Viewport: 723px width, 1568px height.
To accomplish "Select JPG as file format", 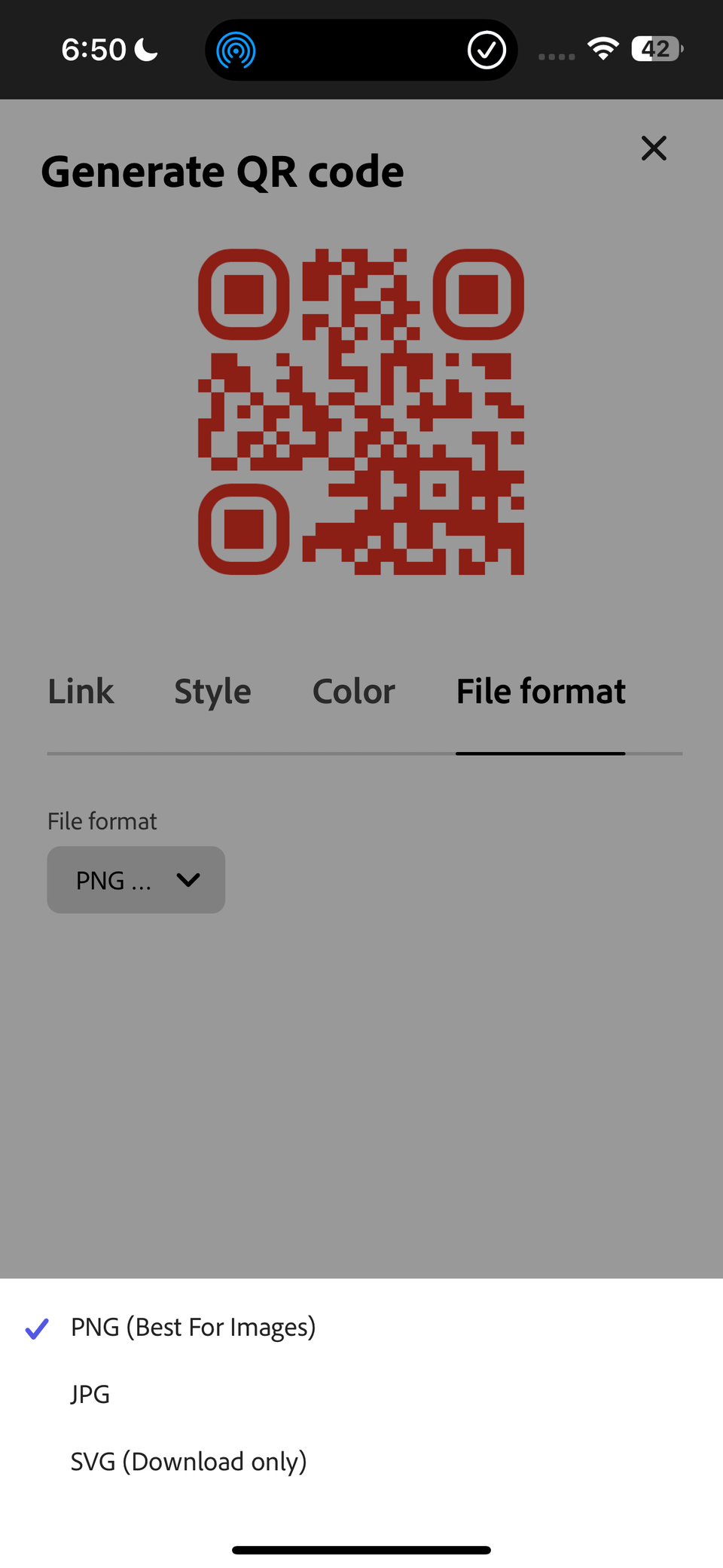I will coord(361,1394).
